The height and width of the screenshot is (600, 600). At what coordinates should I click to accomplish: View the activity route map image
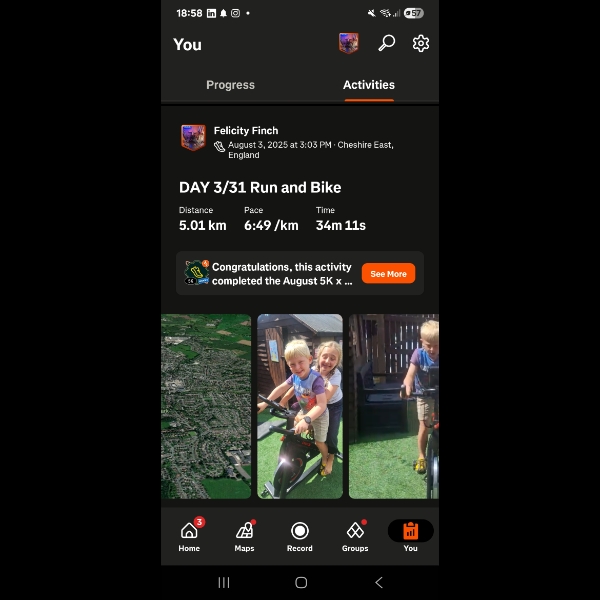pyautogui.click(x=206, y=406)
